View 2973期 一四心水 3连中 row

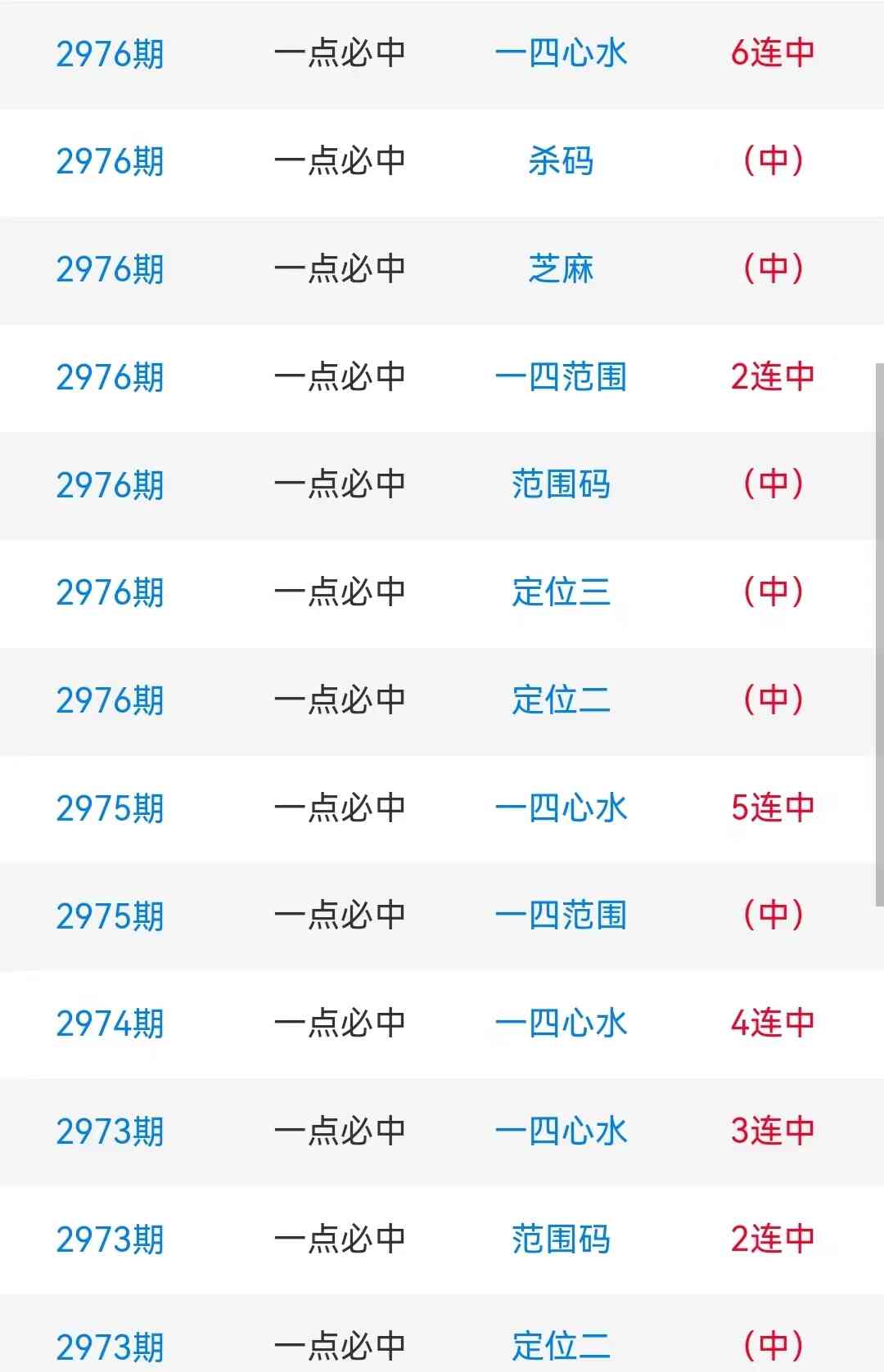click(561, 1131)
